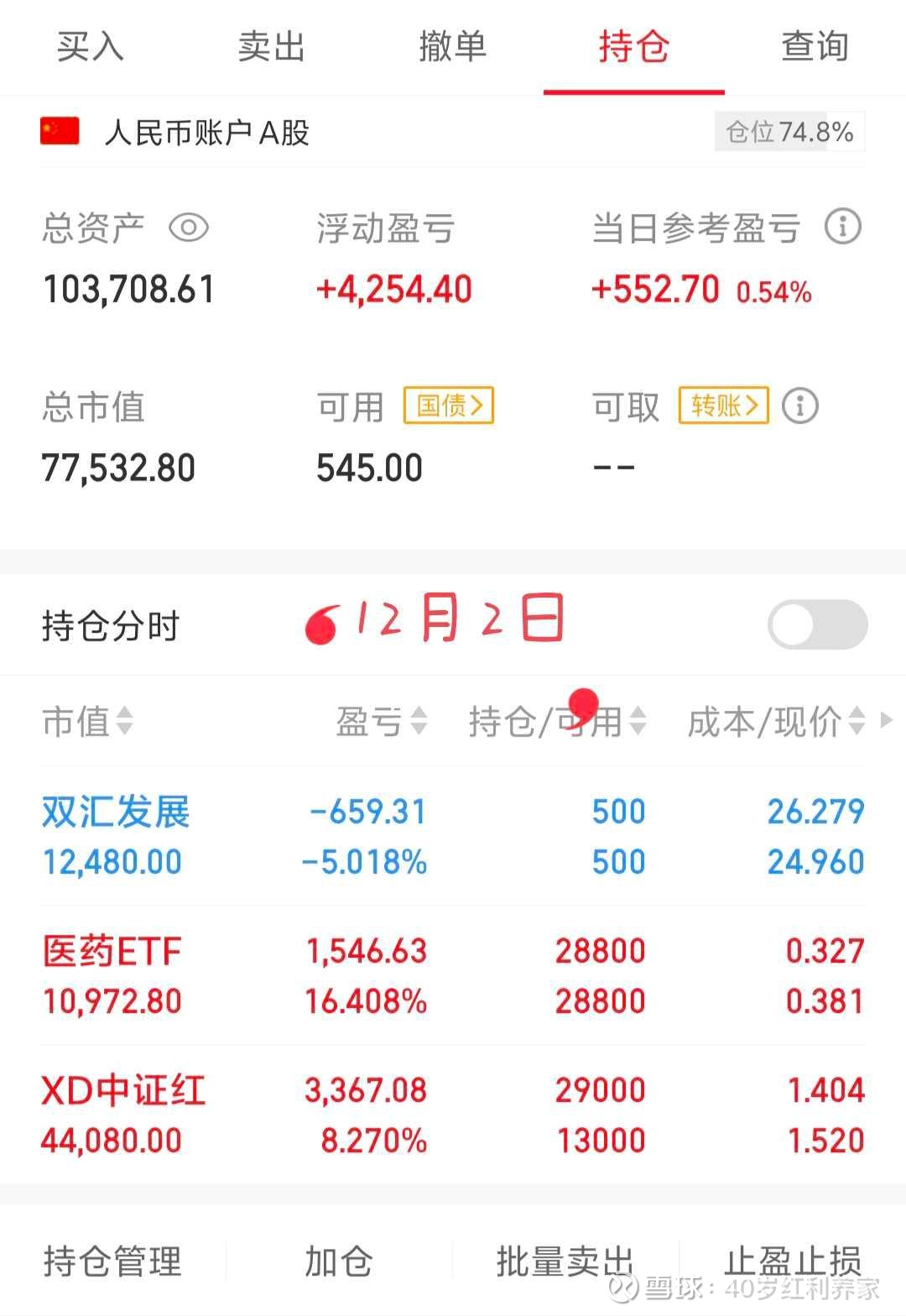Open the info icon beside 可取

point(799,405)
